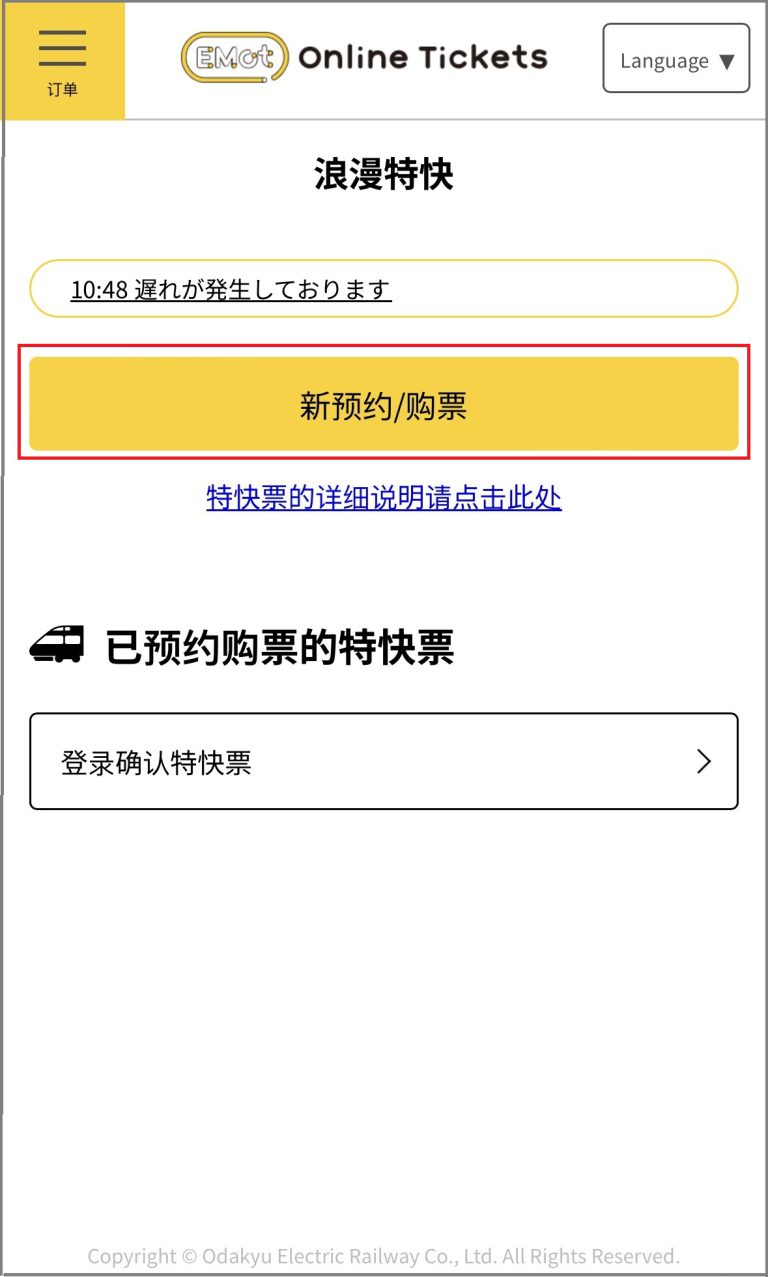
Task: Open the 订单 hamburger menu
Action: click(x=62, y=60)
